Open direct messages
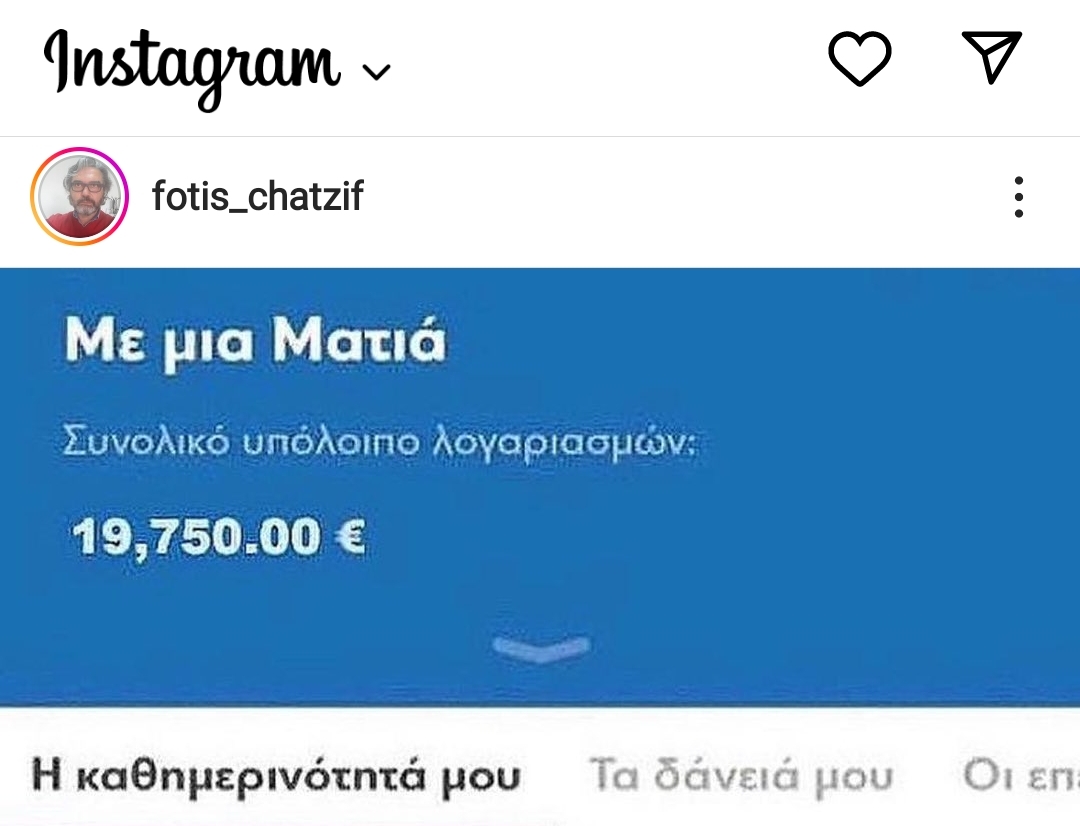 coord(991,57)
